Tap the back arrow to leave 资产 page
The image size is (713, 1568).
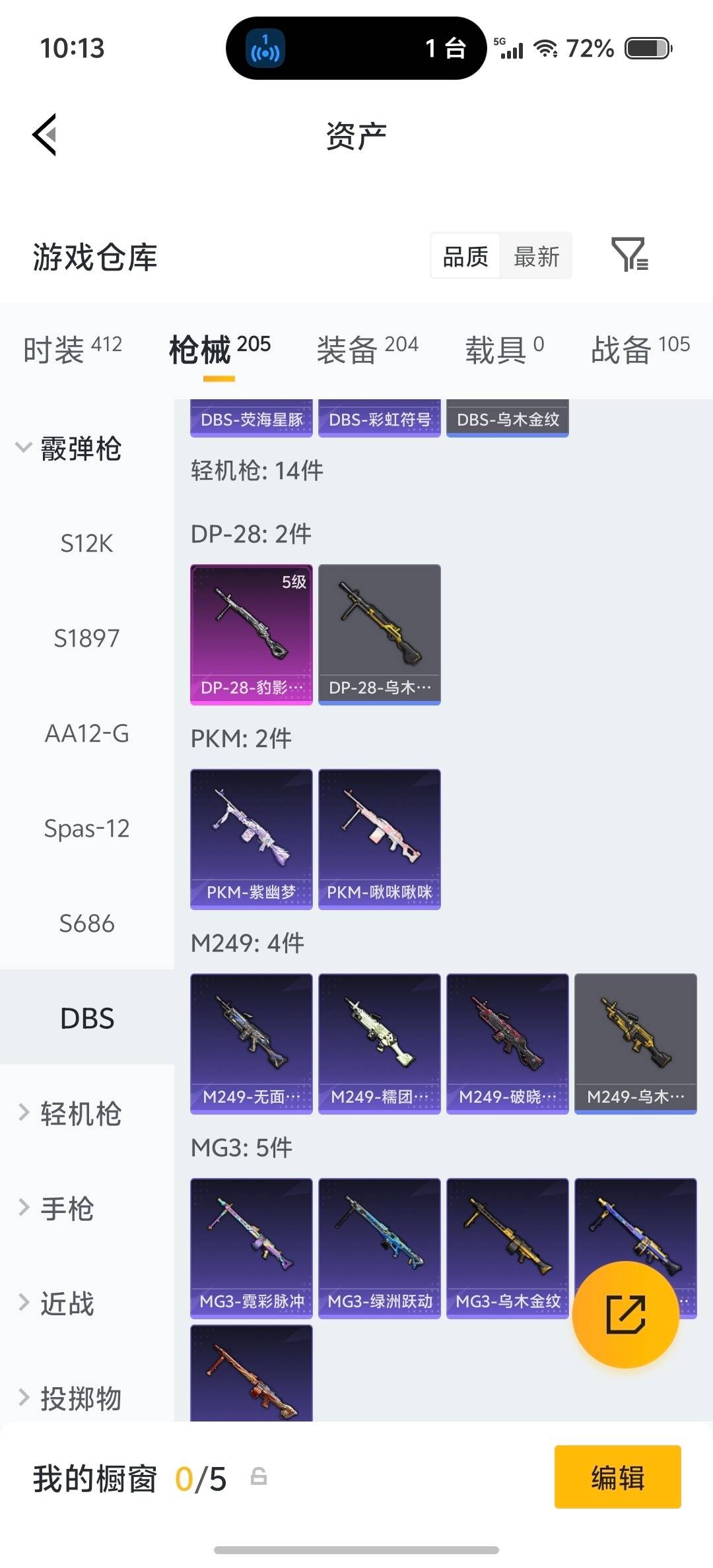coord(44,135)
